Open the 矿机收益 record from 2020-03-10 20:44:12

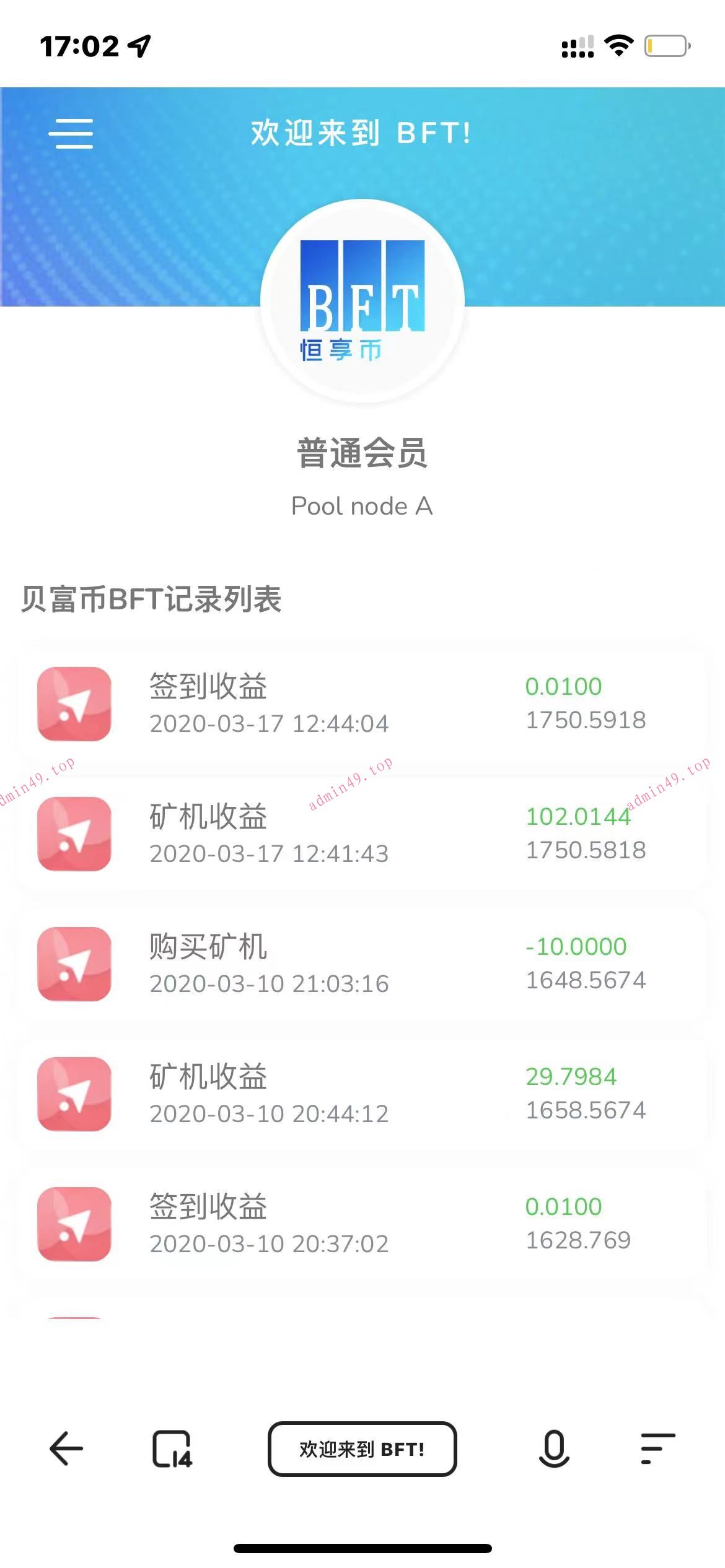click(362, 1094)
